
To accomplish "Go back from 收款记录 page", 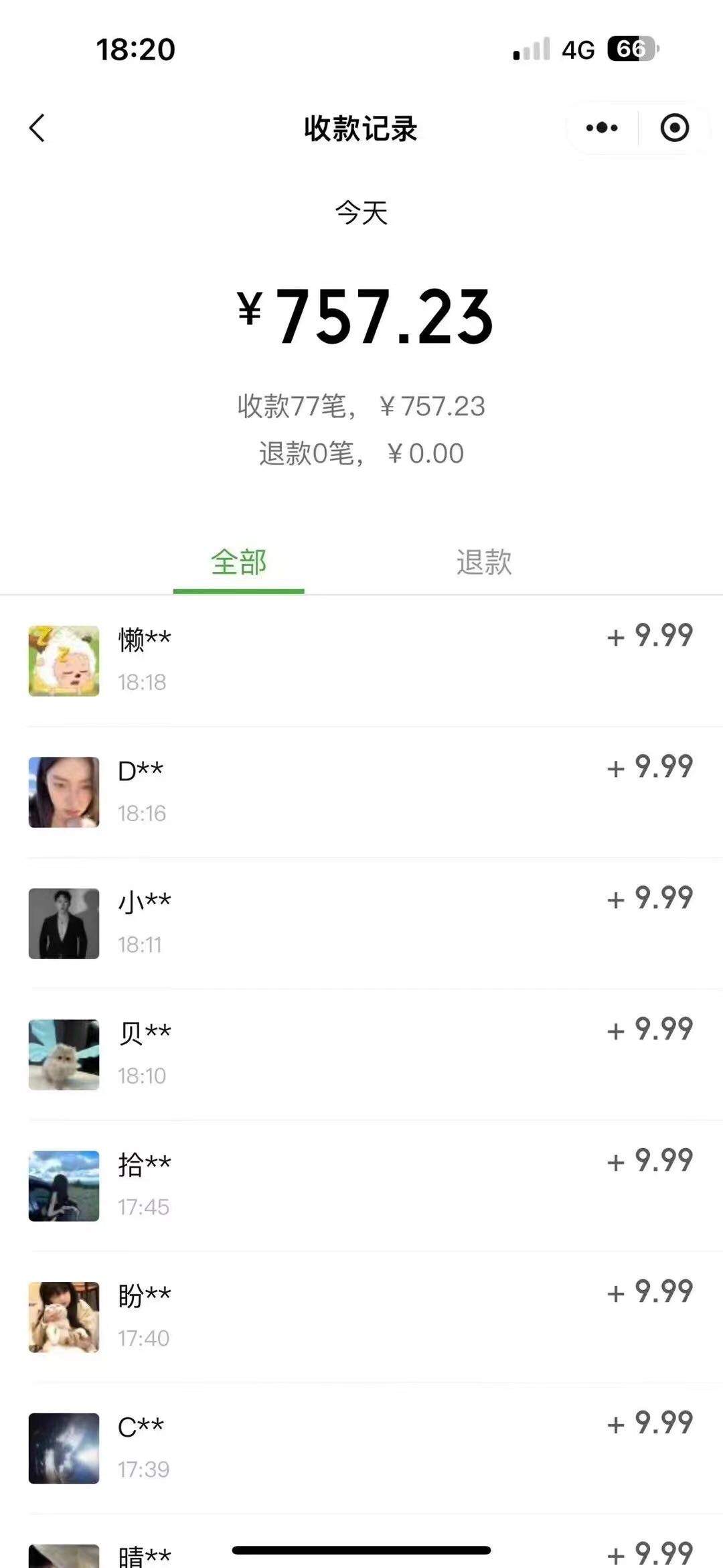I will click(x=37, y=128).
